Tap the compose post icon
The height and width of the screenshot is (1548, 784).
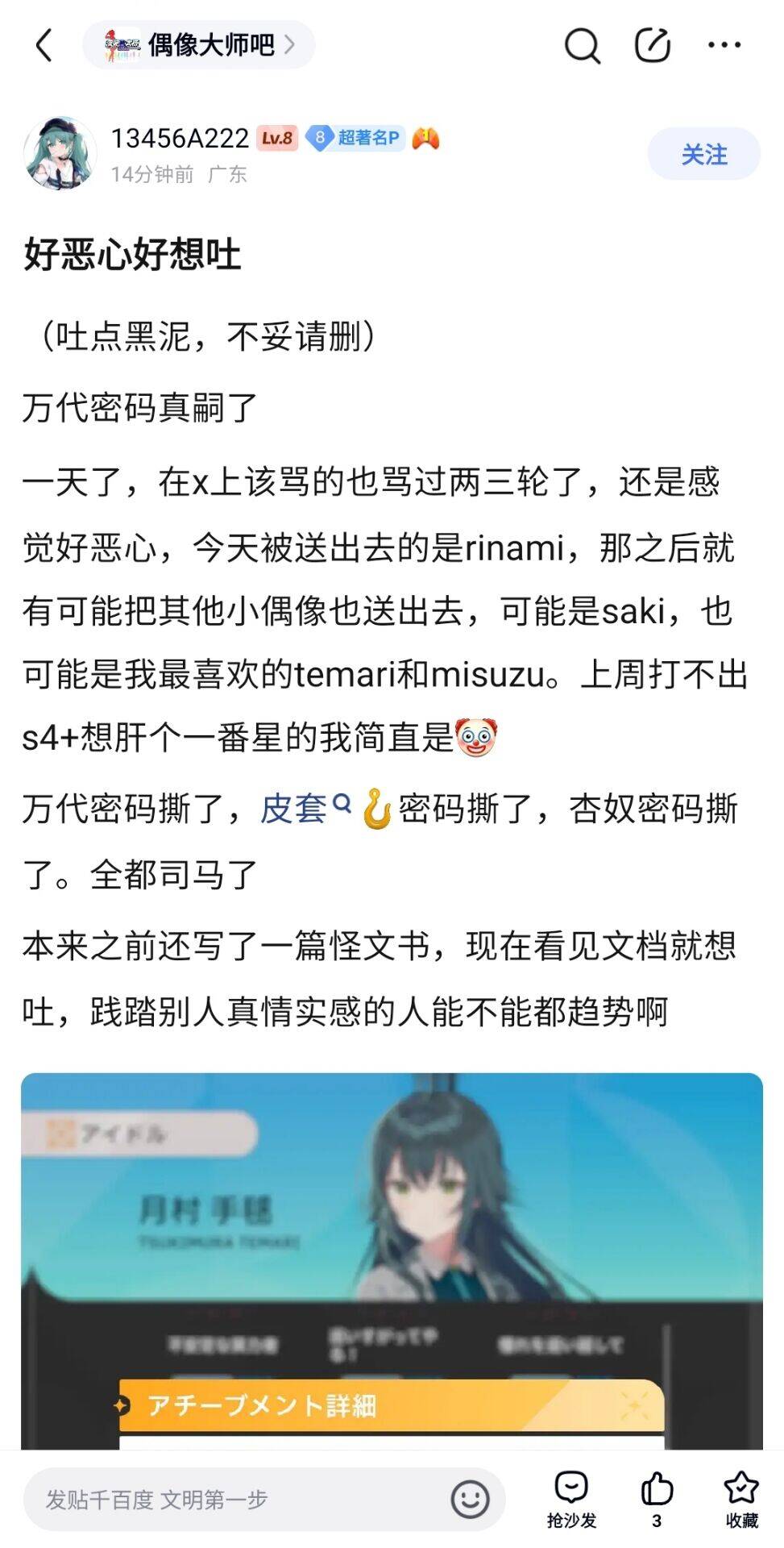tap(652, 45)
